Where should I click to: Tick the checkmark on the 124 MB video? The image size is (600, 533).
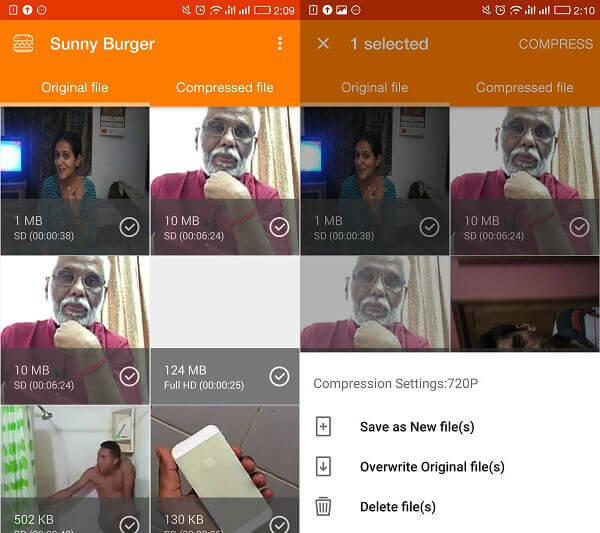(279, 377)
